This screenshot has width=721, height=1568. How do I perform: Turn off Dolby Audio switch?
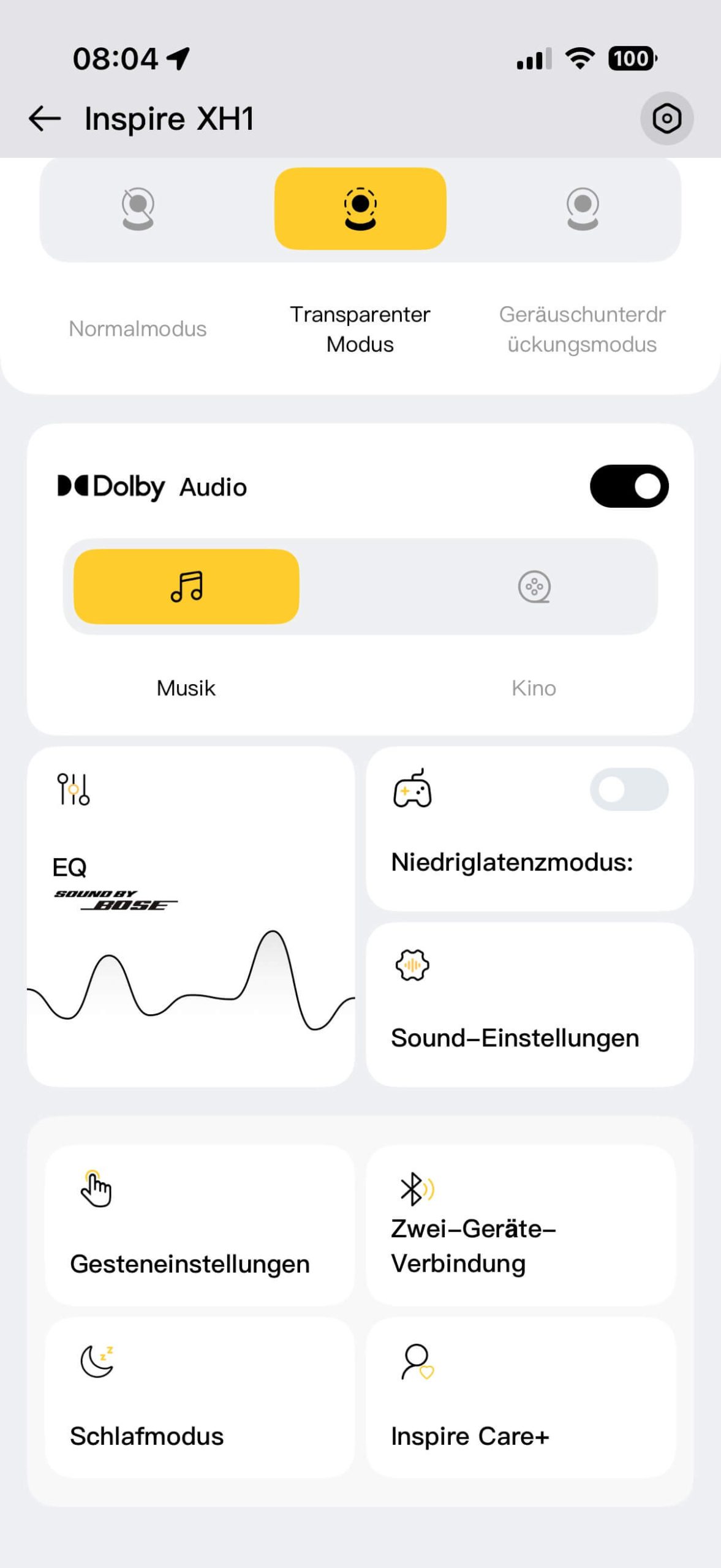click(629, 486)
